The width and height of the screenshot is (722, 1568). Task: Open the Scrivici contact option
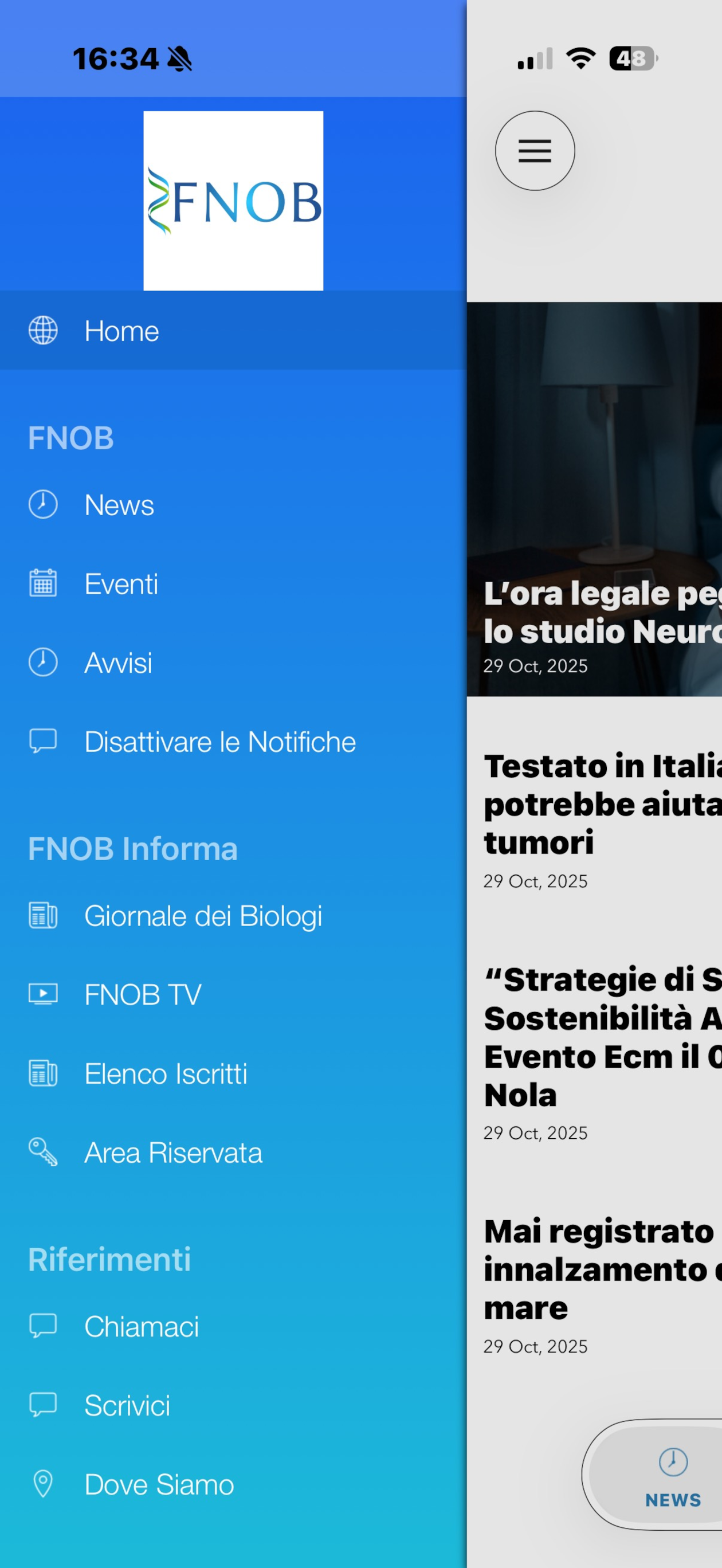(x=126, y=1405)
